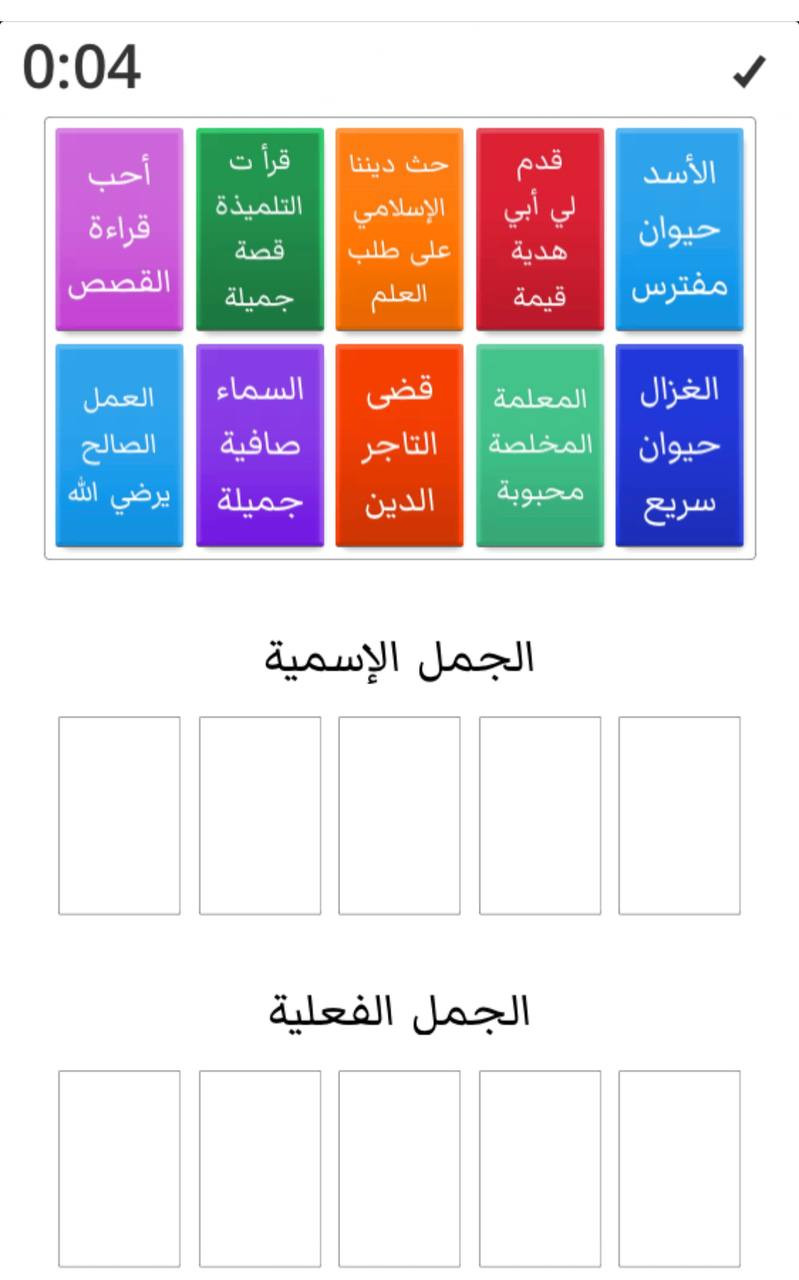Choose the card 'المعلمة المخلصة محبوبة'
Screen dimensions: 799x1280
tap(540, 446)
